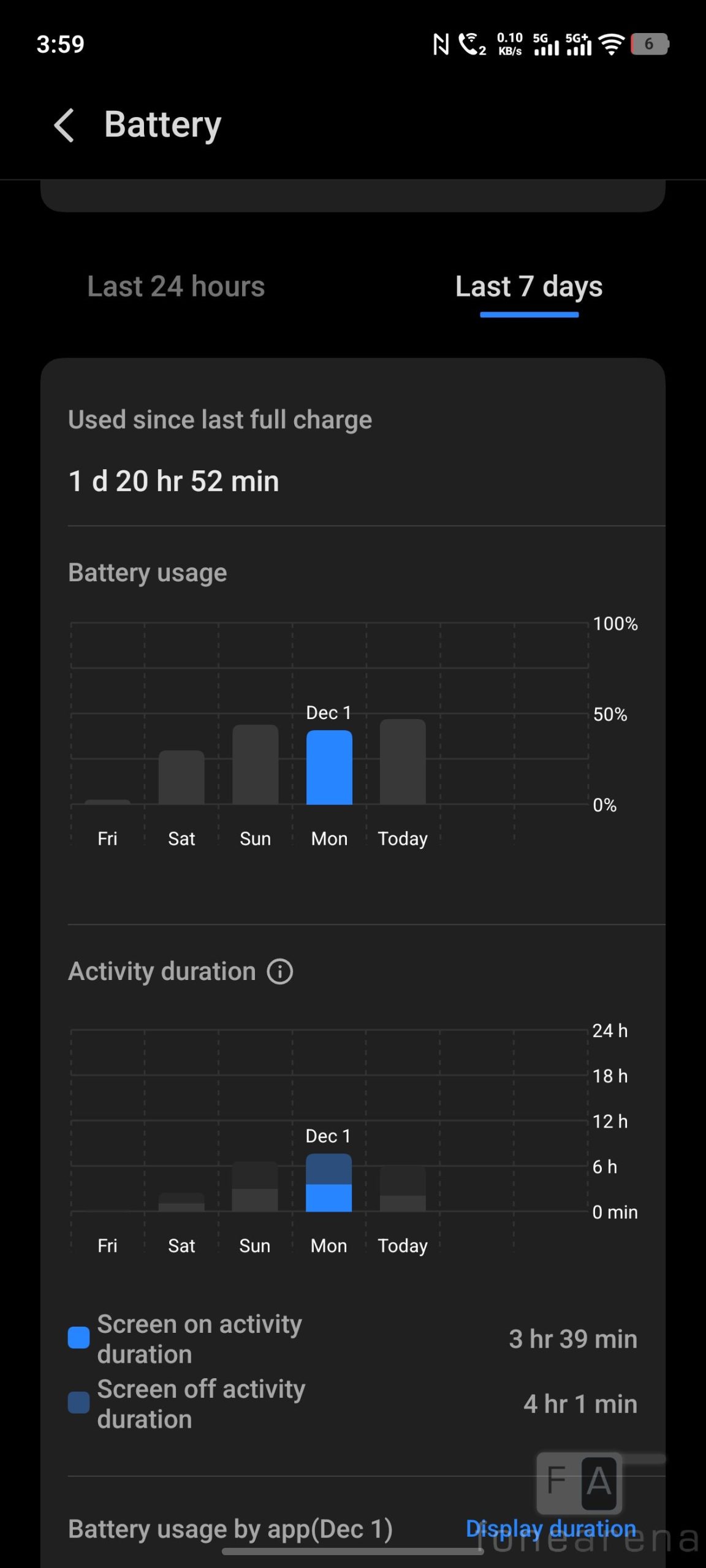
Task: Select Sun bar in Battery usage chart
Action: 255,764
